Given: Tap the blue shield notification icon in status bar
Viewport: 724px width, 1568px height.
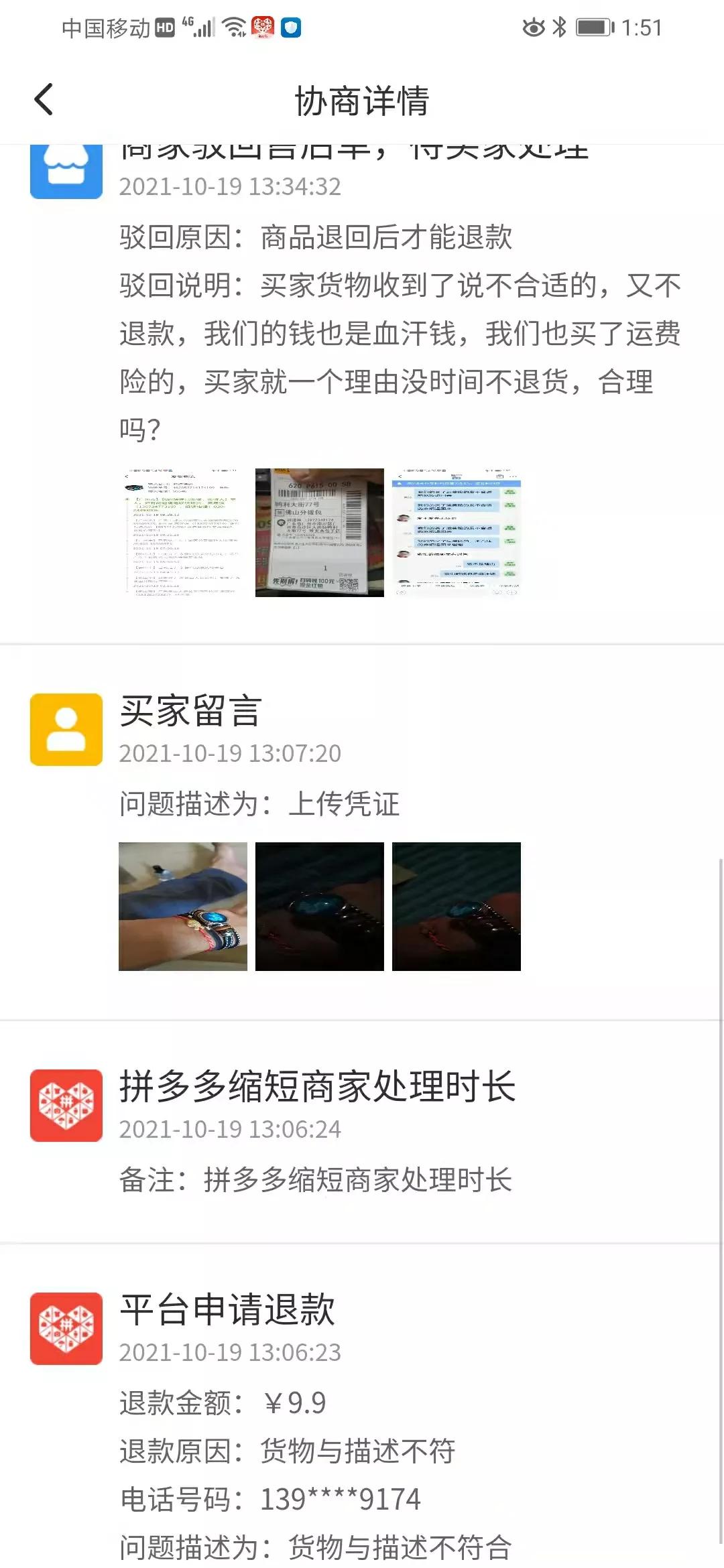Looking at the screenshot, I should 291,27.
